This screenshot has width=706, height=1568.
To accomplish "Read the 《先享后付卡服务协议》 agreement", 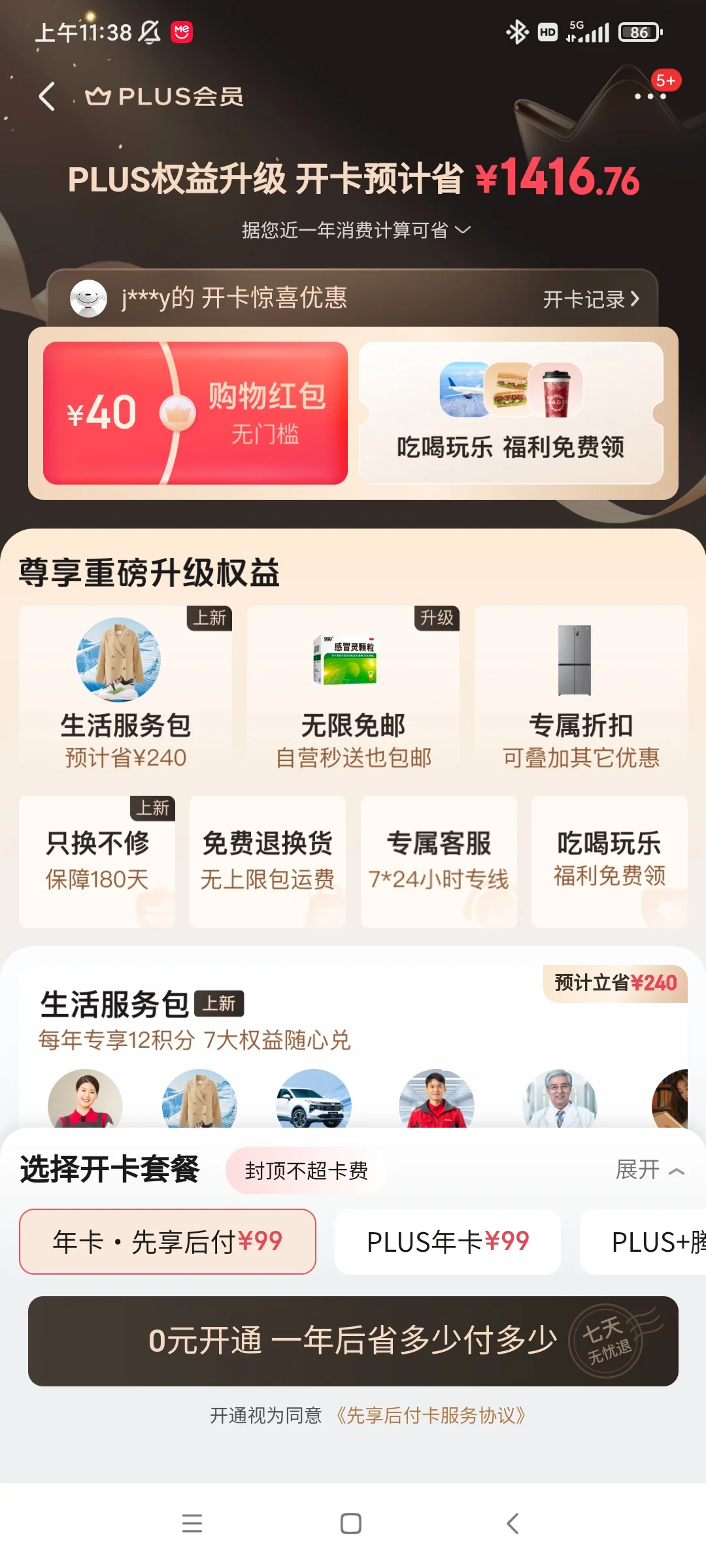I will (431, 1416).
